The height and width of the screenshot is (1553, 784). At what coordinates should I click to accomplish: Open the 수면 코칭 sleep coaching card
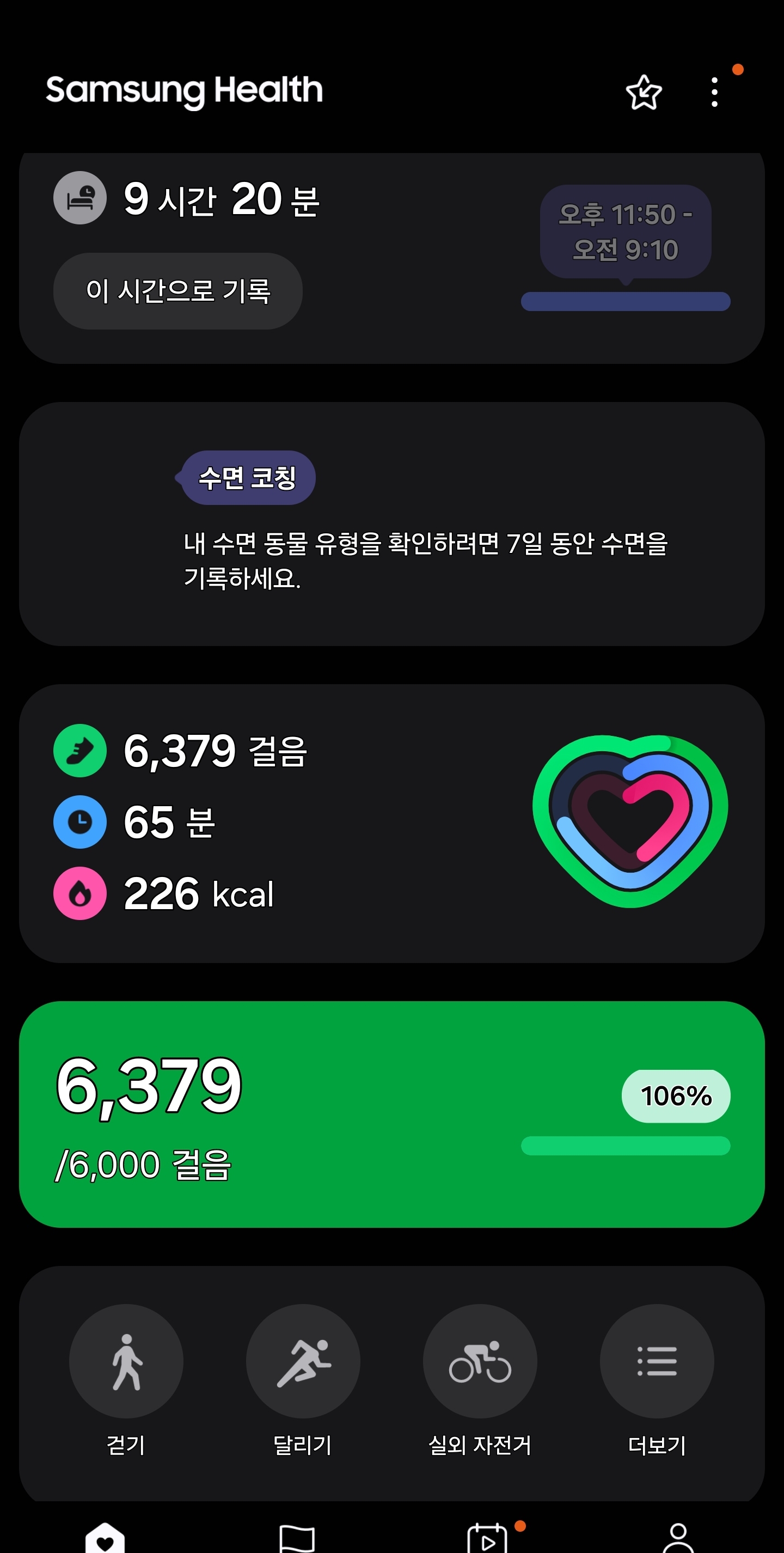click(391, 524)
